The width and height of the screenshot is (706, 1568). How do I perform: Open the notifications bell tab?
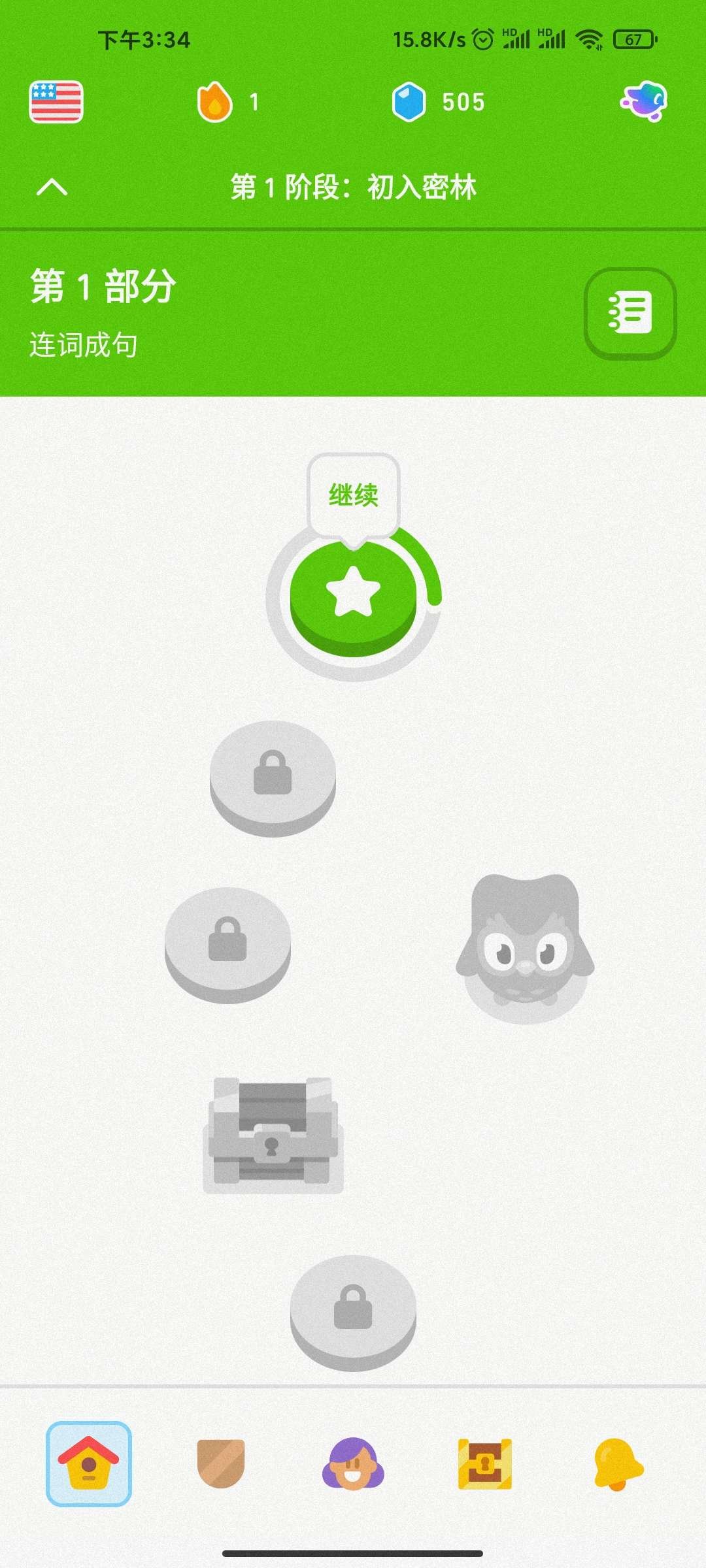click(617, 1463)
